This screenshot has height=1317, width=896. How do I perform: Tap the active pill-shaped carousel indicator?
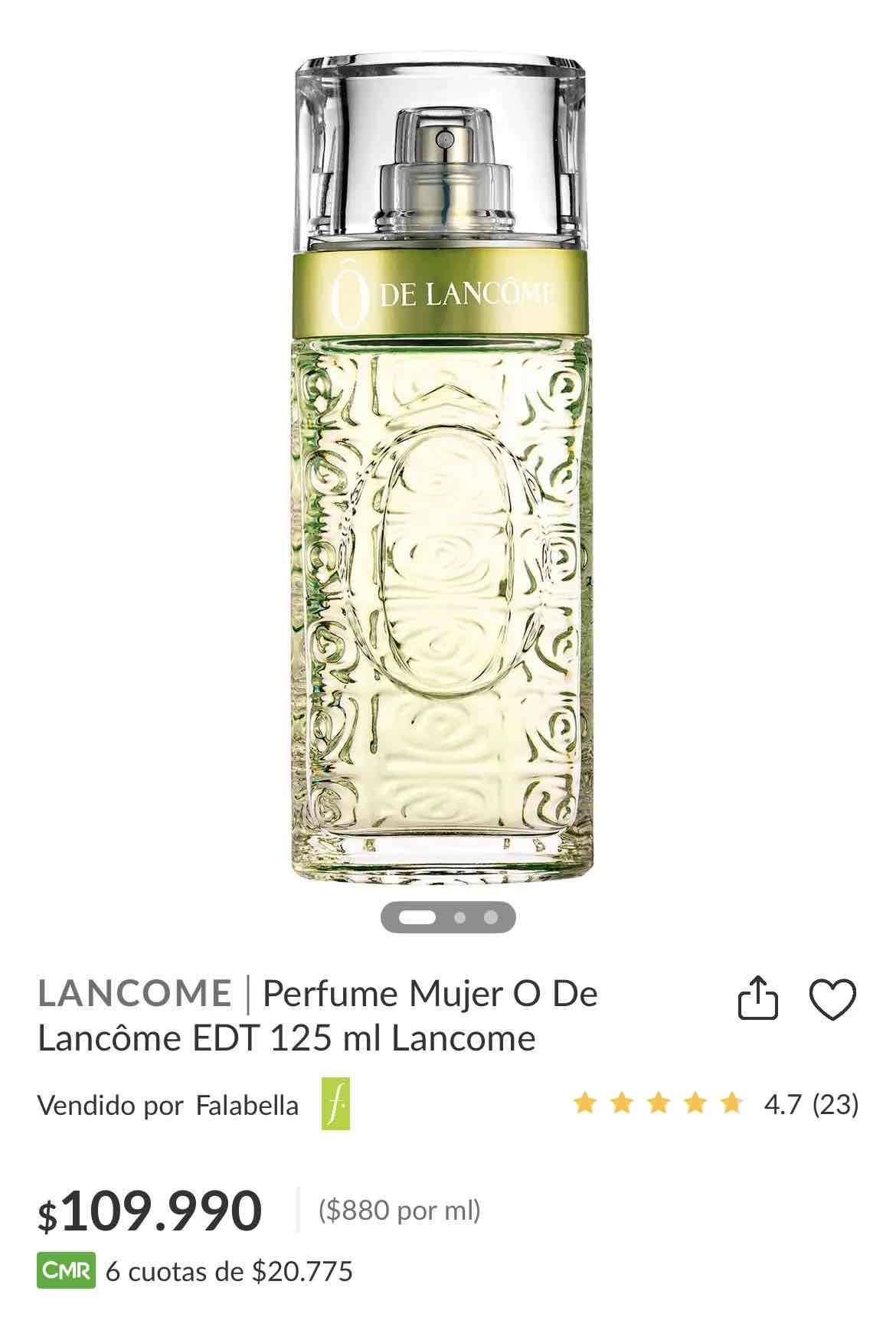[x=417, y=915]
